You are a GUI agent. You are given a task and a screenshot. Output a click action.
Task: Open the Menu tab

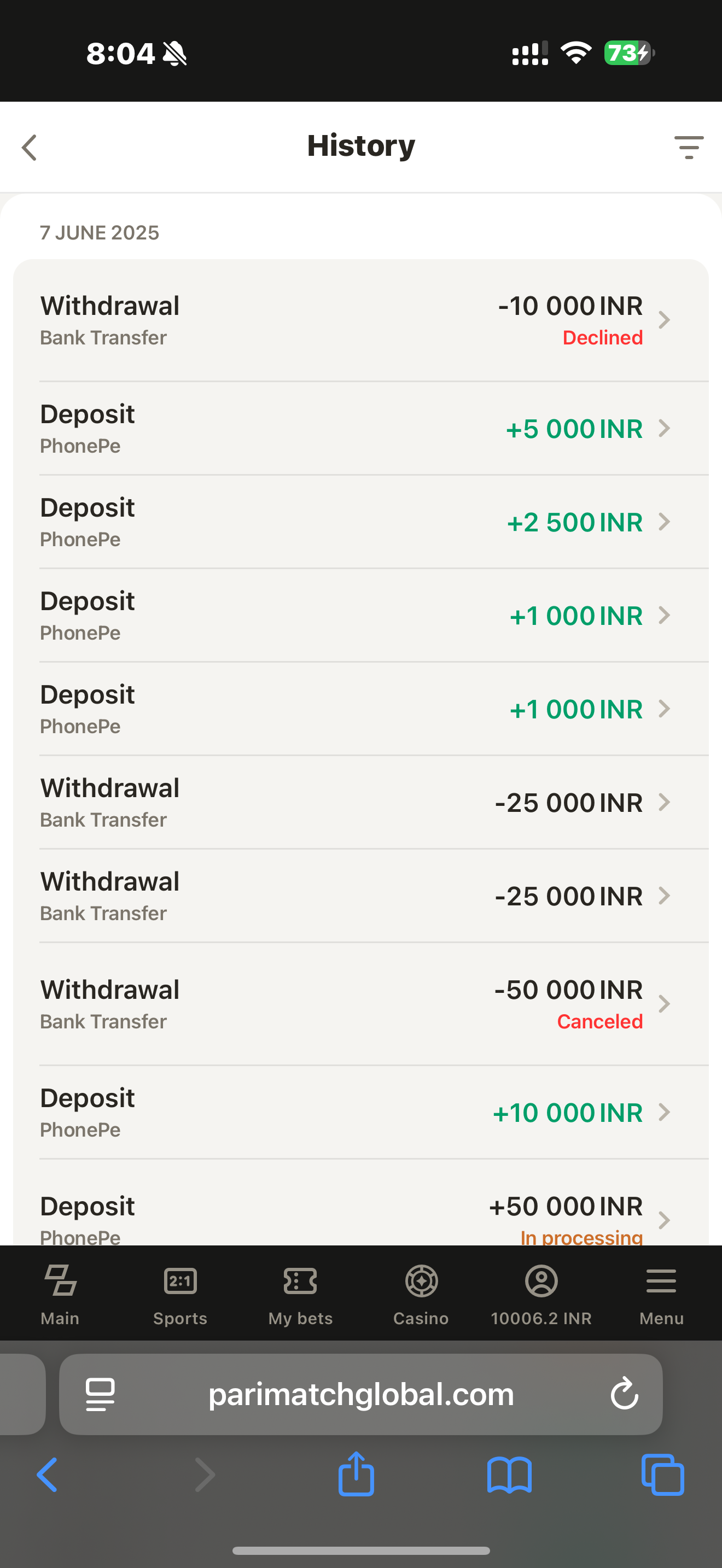tap(661, 1293)
